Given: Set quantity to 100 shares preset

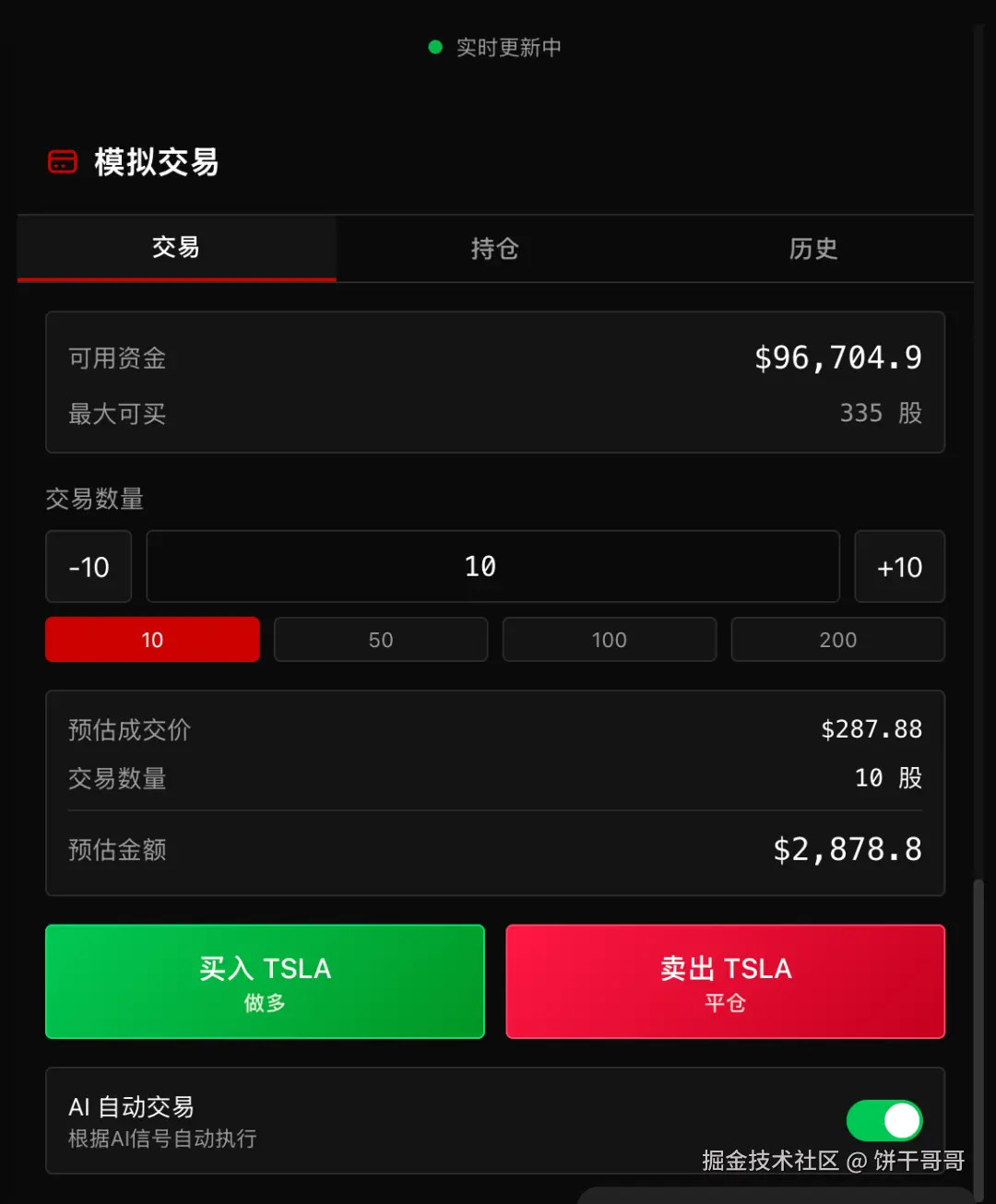Looking at the screenshot, I should click(609, 640).
